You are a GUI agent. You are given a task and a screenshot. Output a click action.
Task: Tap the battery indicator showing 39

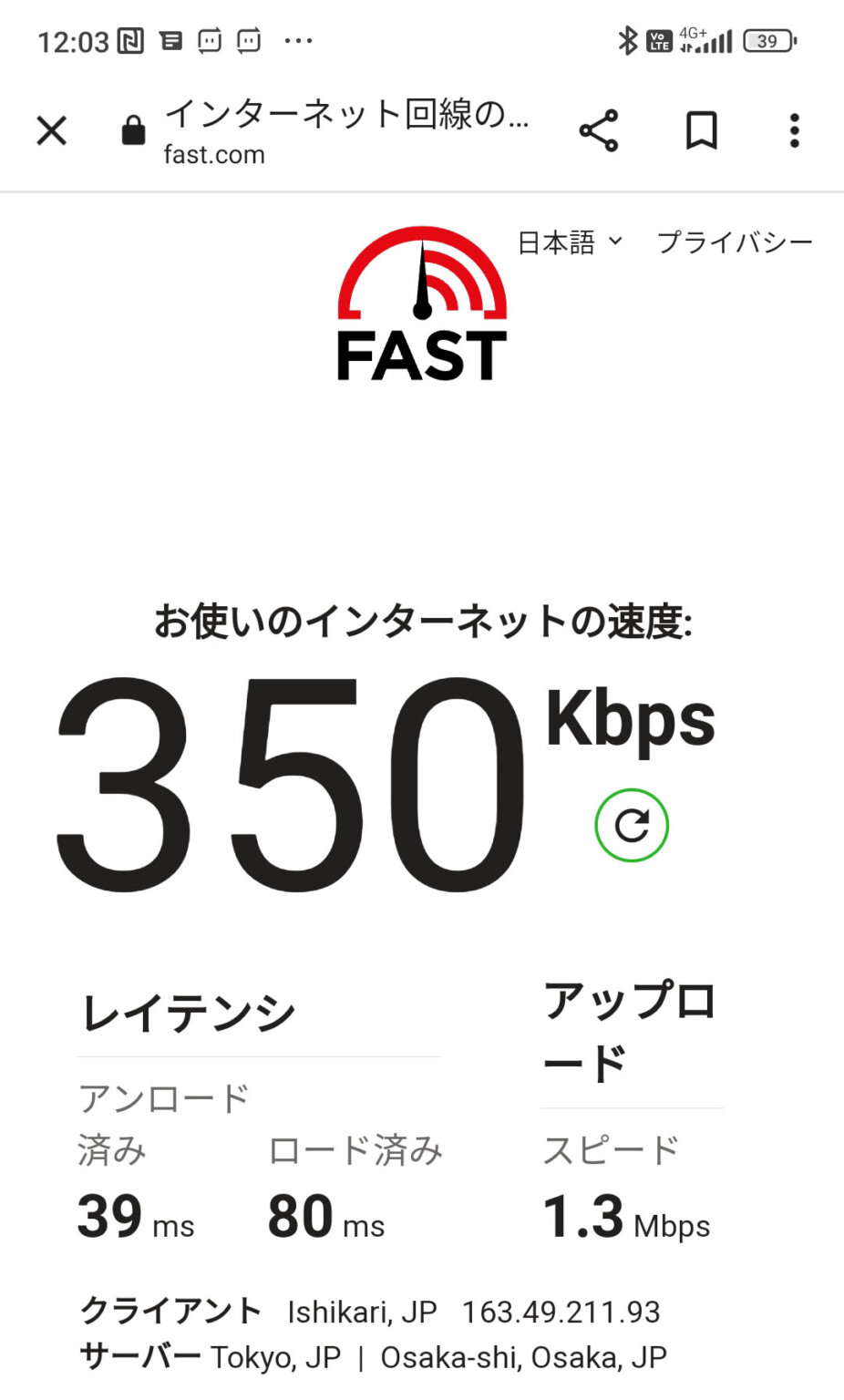click(x=770, y=40)
